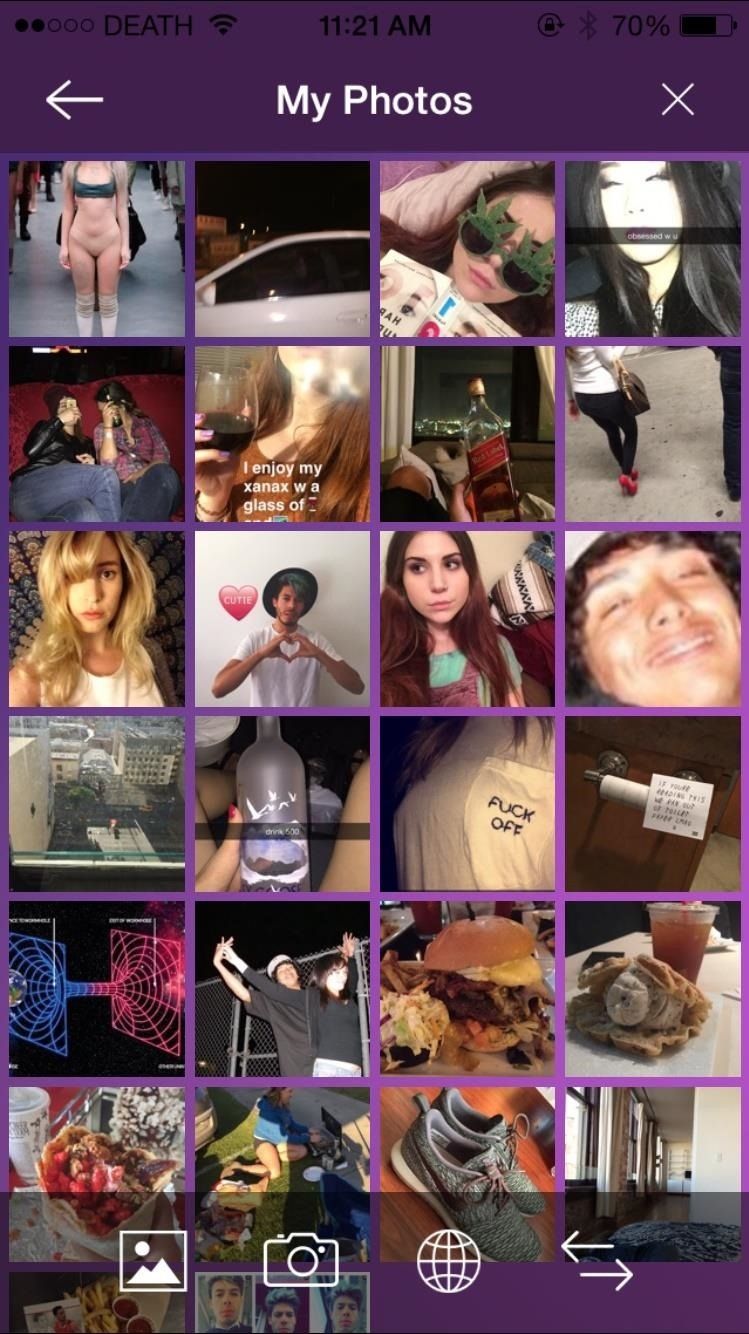Select the white car at night photo
The width and height of the screenshot is (749, 1334).
282,249
